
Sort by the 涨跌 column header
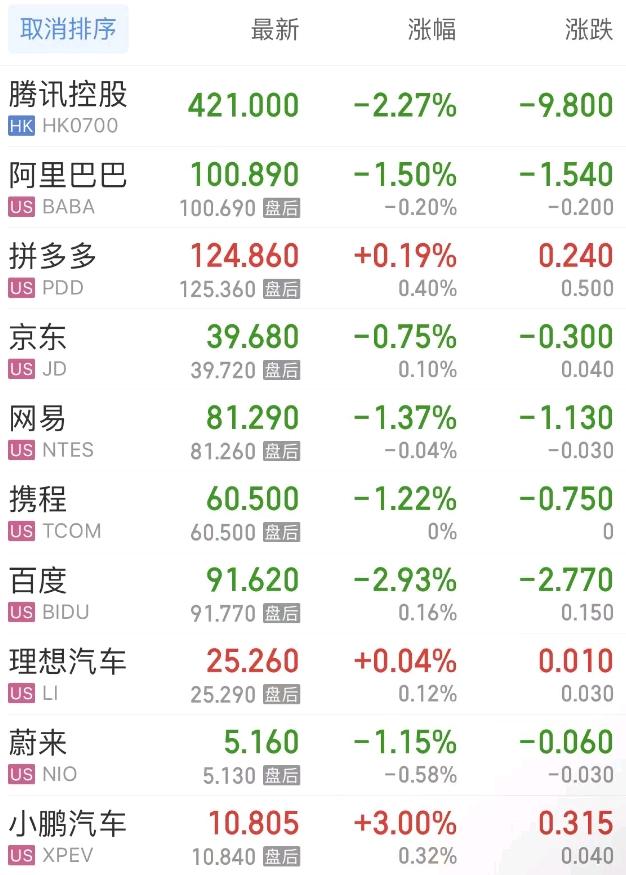(588, 30)
